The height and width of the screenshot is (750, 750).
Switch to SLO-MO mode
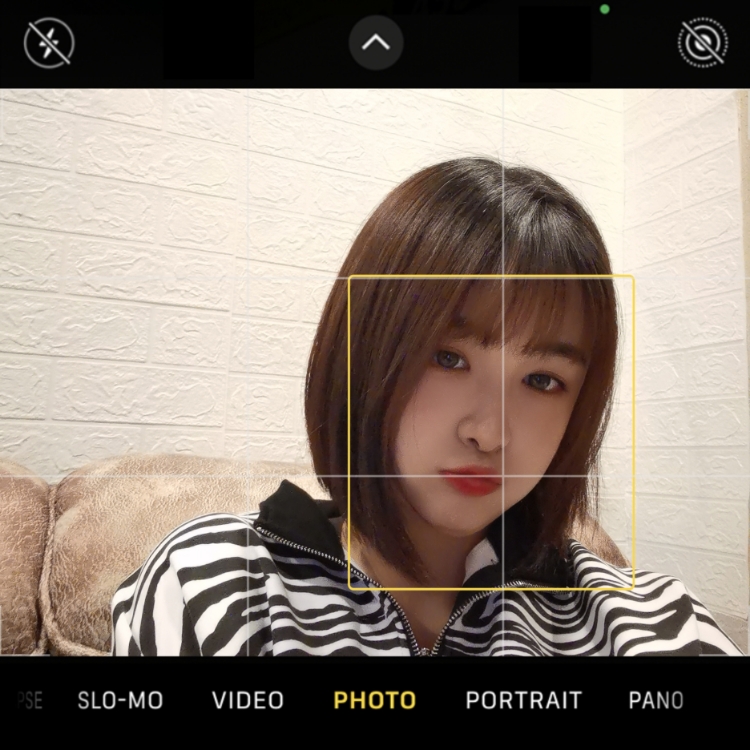point(120,700)
